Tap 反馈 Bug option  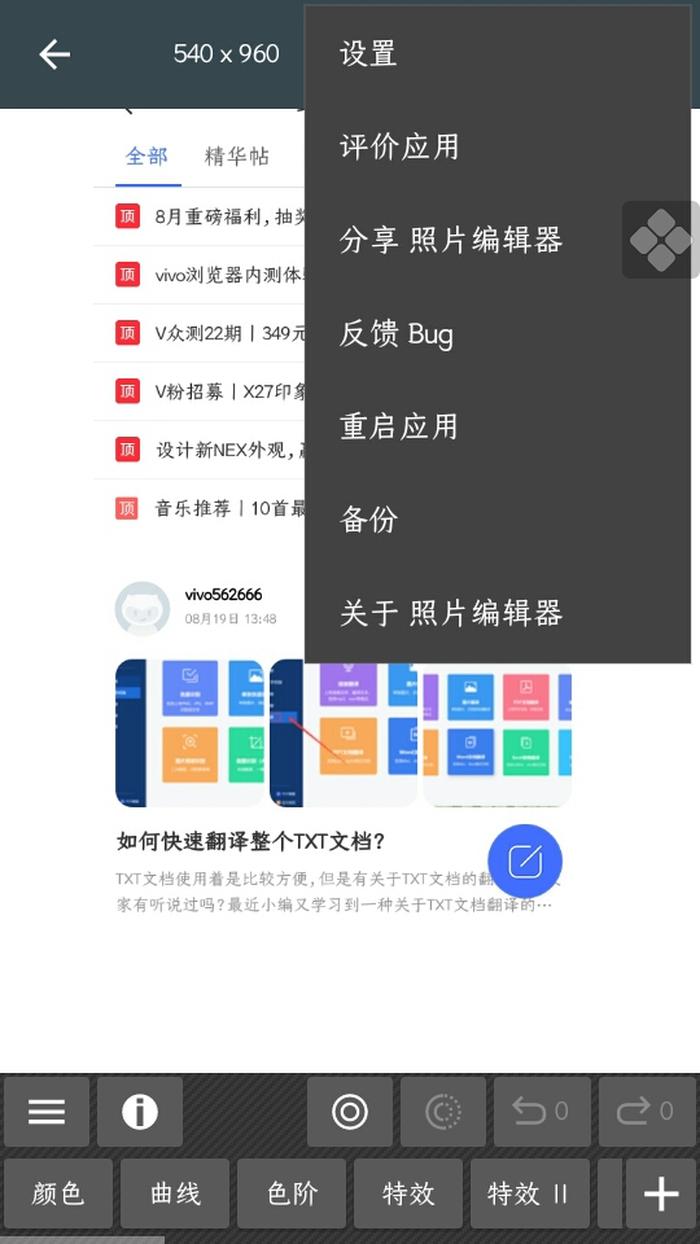pyautogui.click(x=396, y=334)
